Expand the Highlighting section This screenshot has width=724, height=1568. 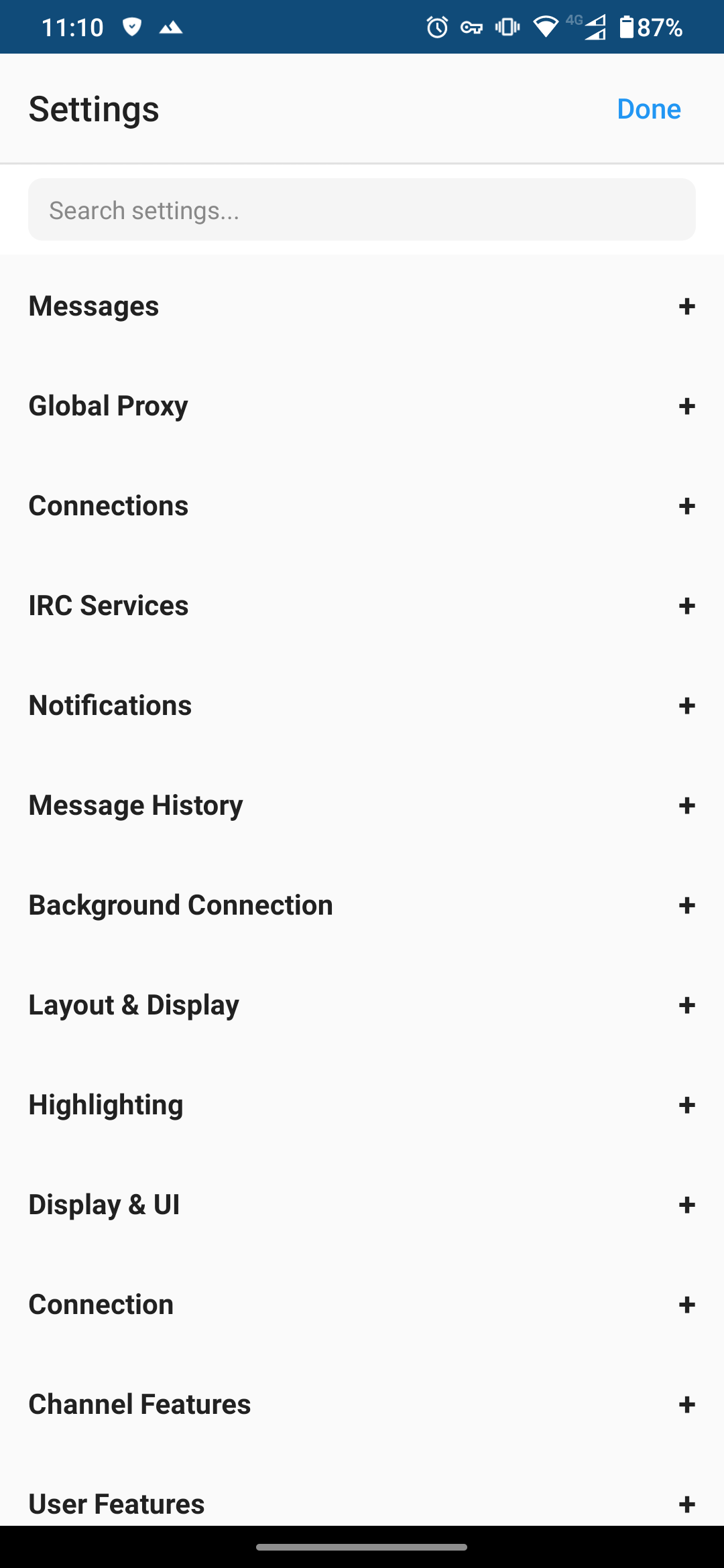pyautogui.click(x=686, y=1105)
